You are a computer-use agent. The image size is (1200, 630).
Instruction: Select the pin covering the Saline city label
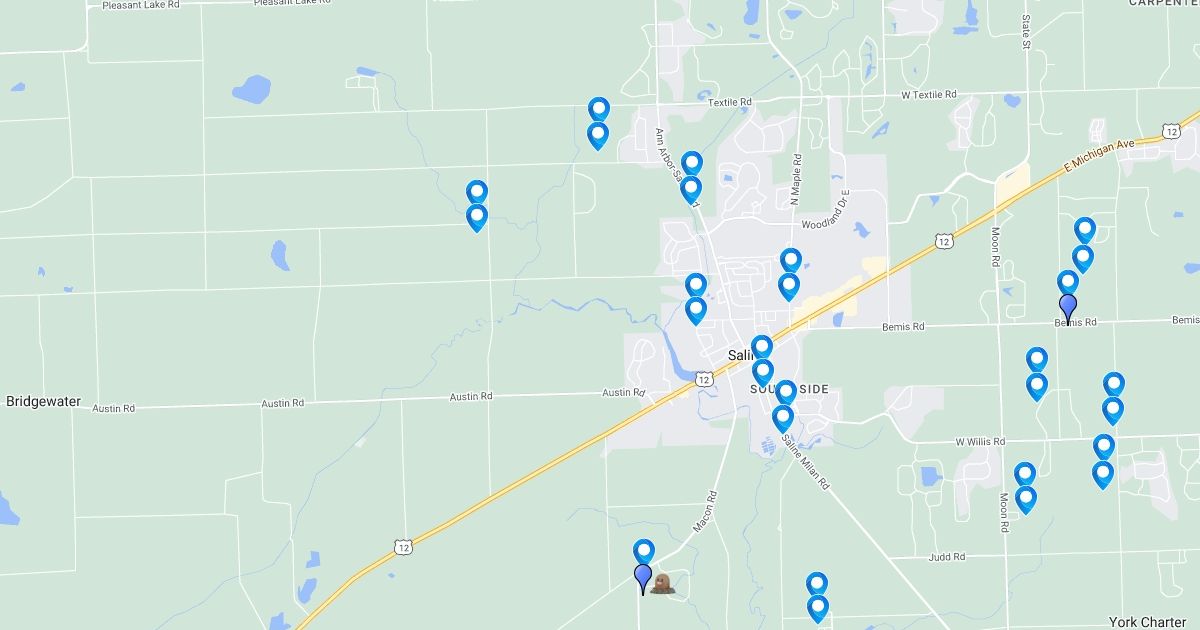(762, 347)
